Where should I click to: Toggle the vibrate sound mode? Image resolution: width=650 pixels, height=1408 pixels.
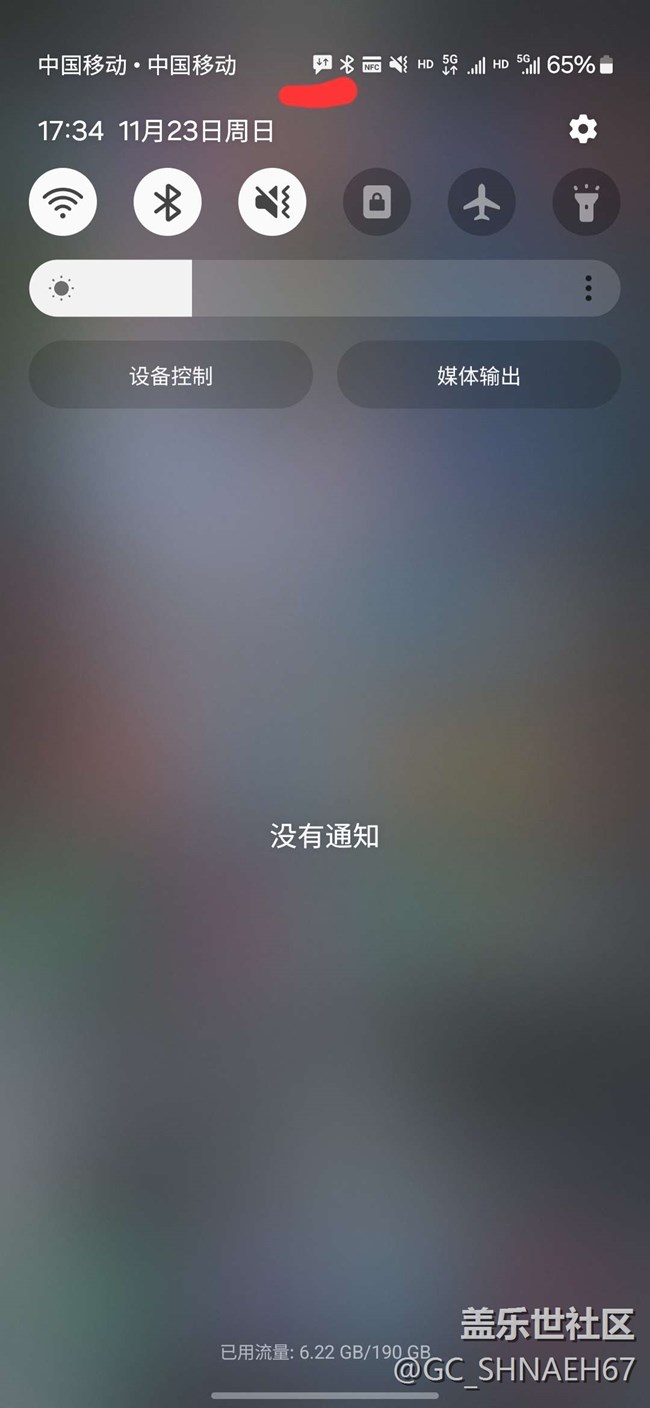(x=272, y=202)
